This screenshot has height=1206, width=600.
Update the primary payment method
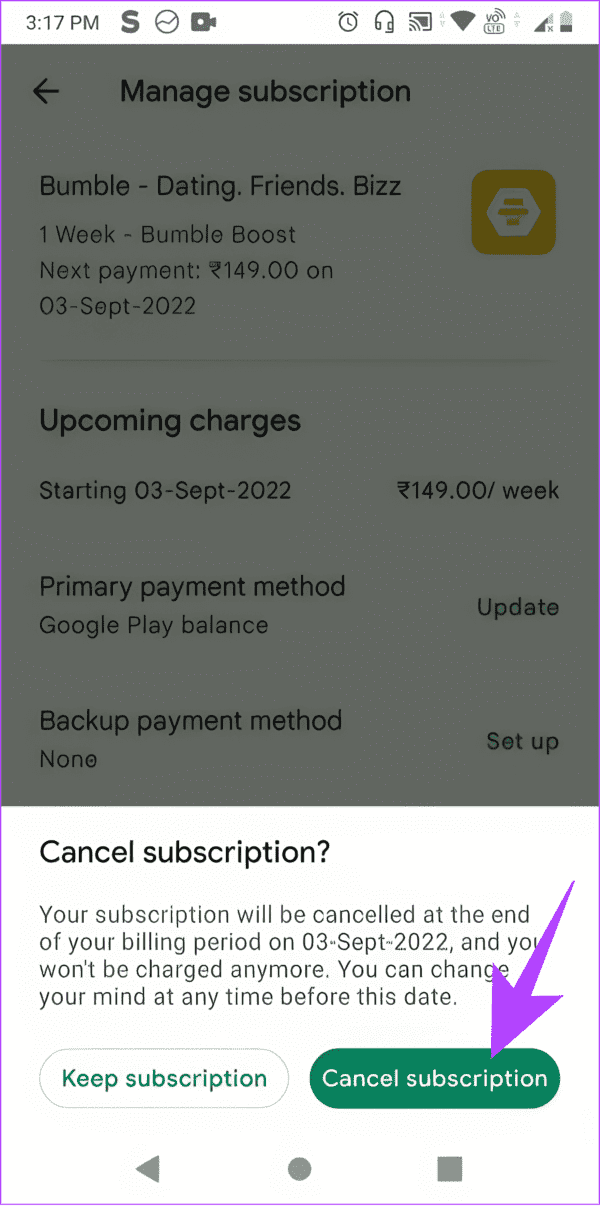pyautogui.click(x=517, y=607)
